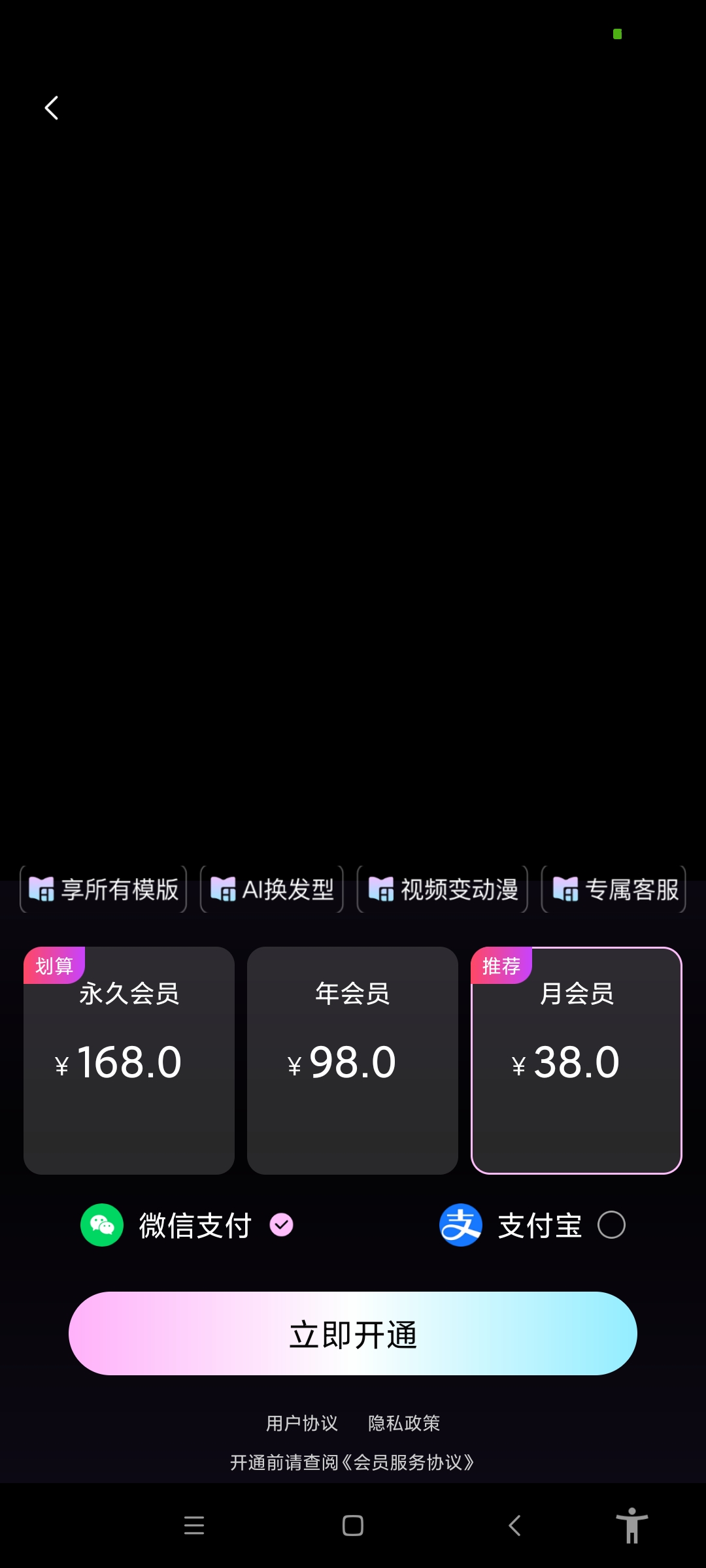Image resolution: width=706 pixels, height=1568 pixels.
Task: Pick the 月会员 ¥38.0 plan
Action: pyautogui.click(x=576, y=1060)
